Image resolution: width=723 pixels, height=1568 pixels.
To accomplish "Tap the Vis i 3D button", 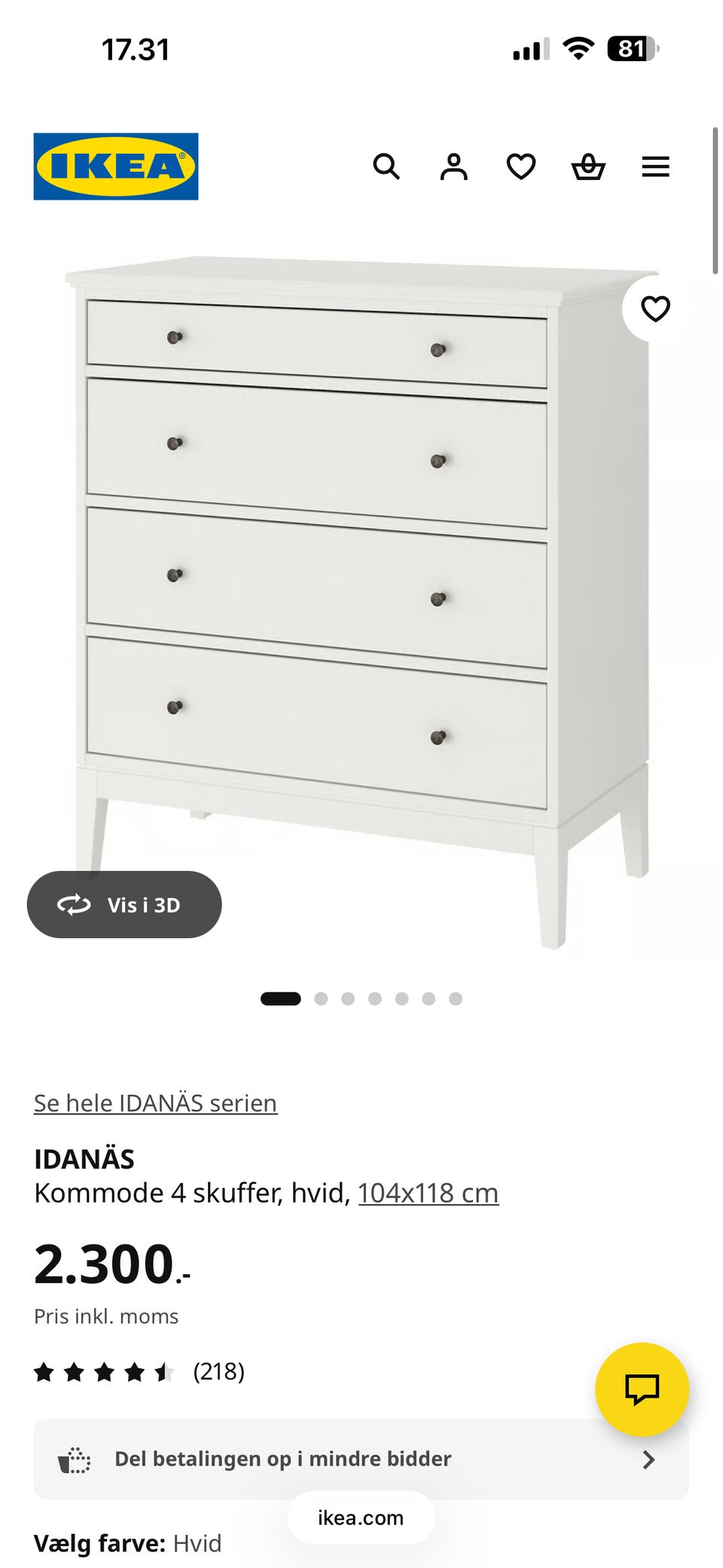I will point(124,904).
